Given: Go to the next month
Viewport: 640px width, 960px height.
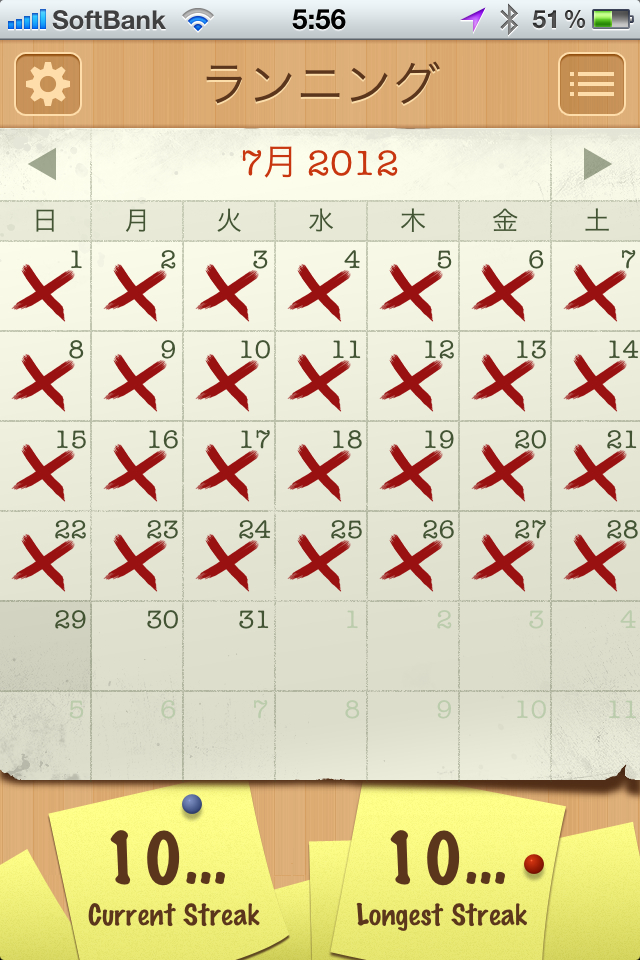Looking at the screenshot, I should click(597, 164).
